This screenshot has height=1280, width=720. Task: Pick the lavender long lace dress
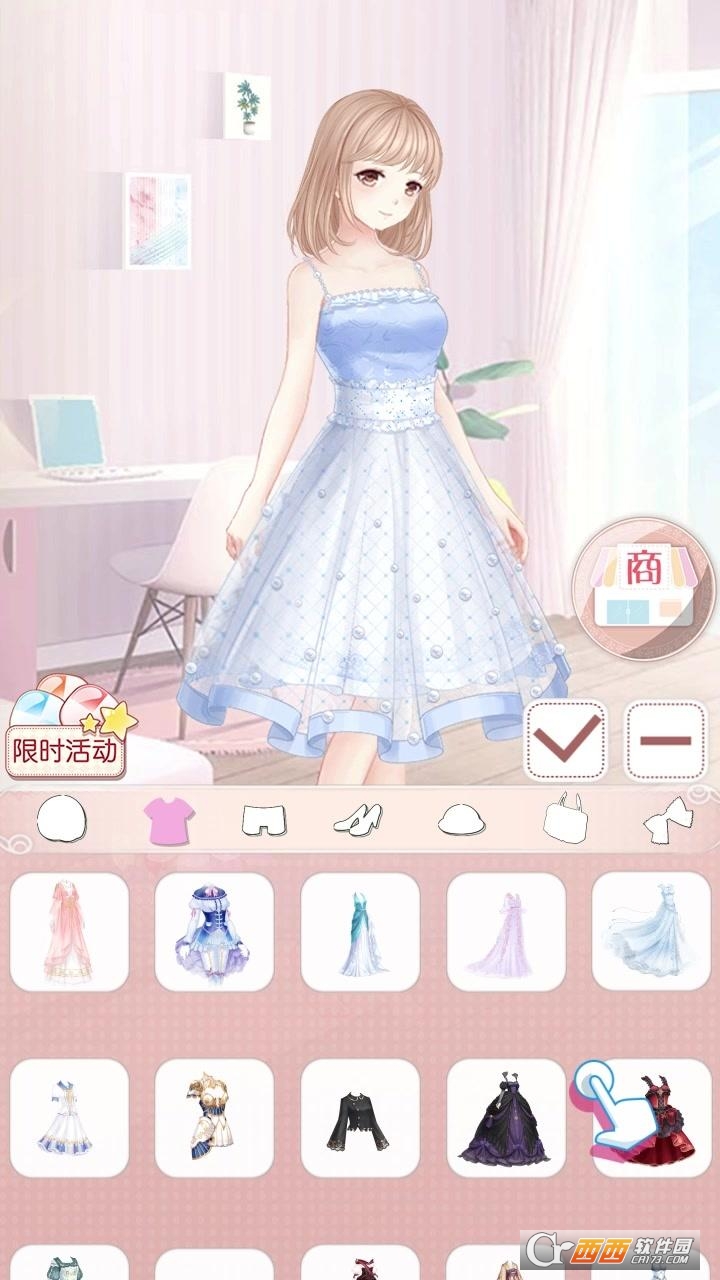click(506, 931)
